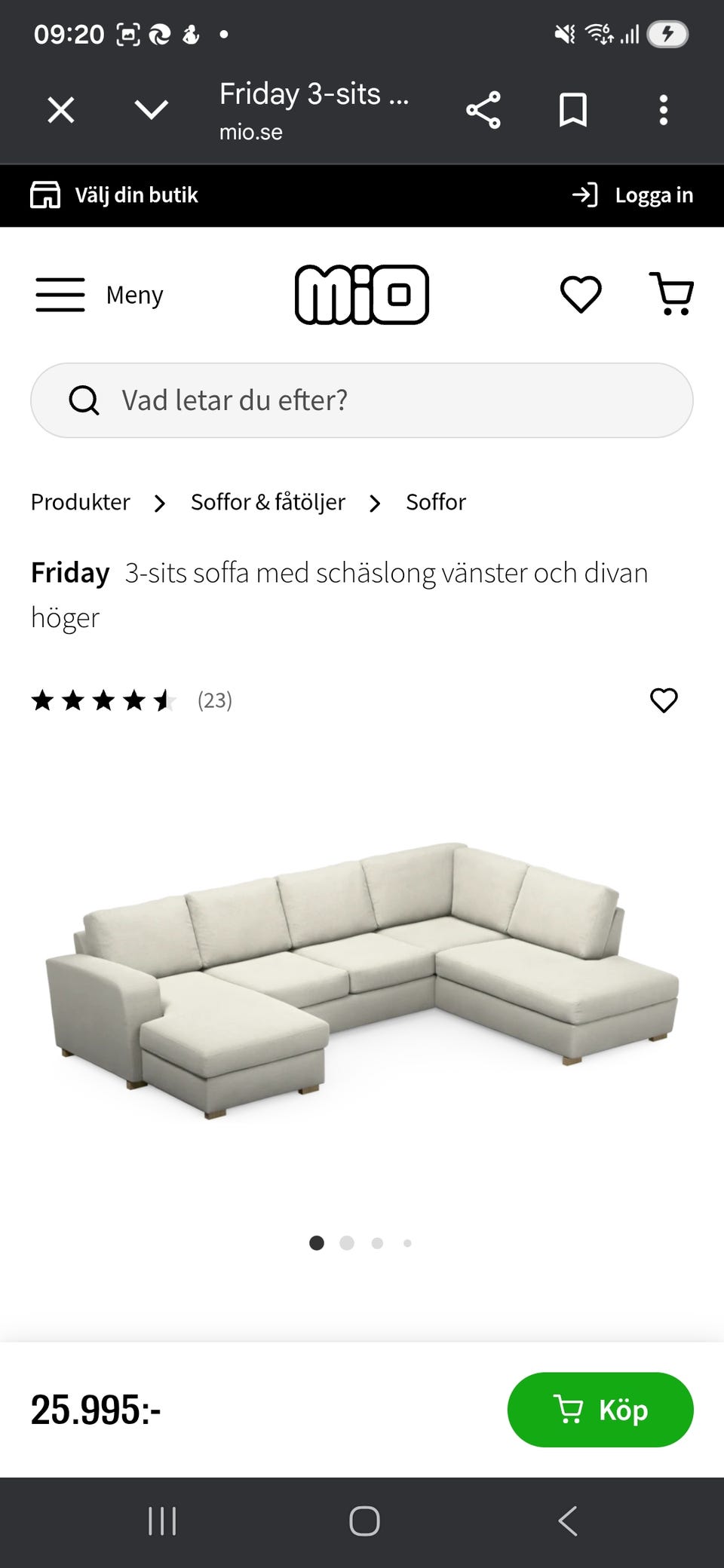Tap the Mio logo

point(362,295)
